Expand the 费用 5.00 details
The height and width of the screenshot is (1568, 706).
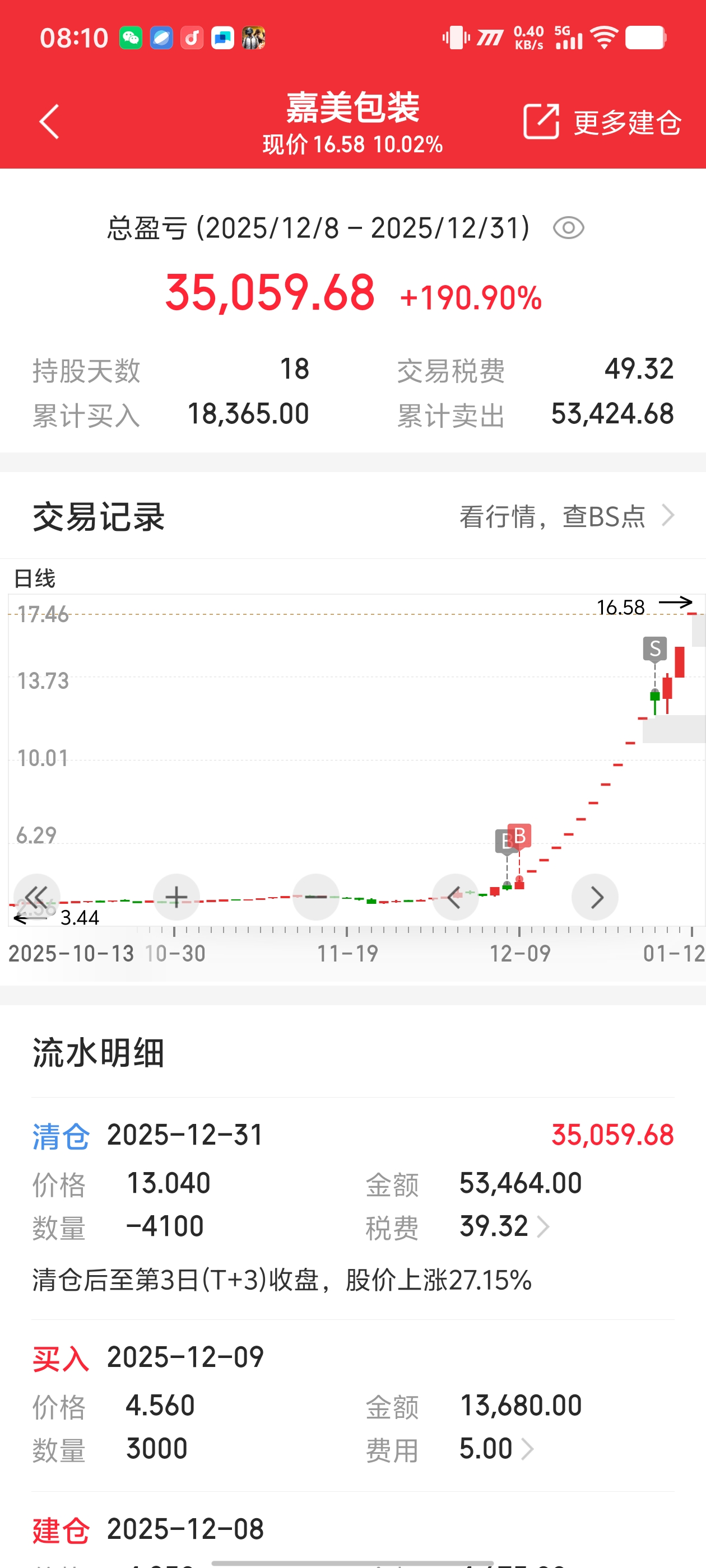click(497, 1449)
